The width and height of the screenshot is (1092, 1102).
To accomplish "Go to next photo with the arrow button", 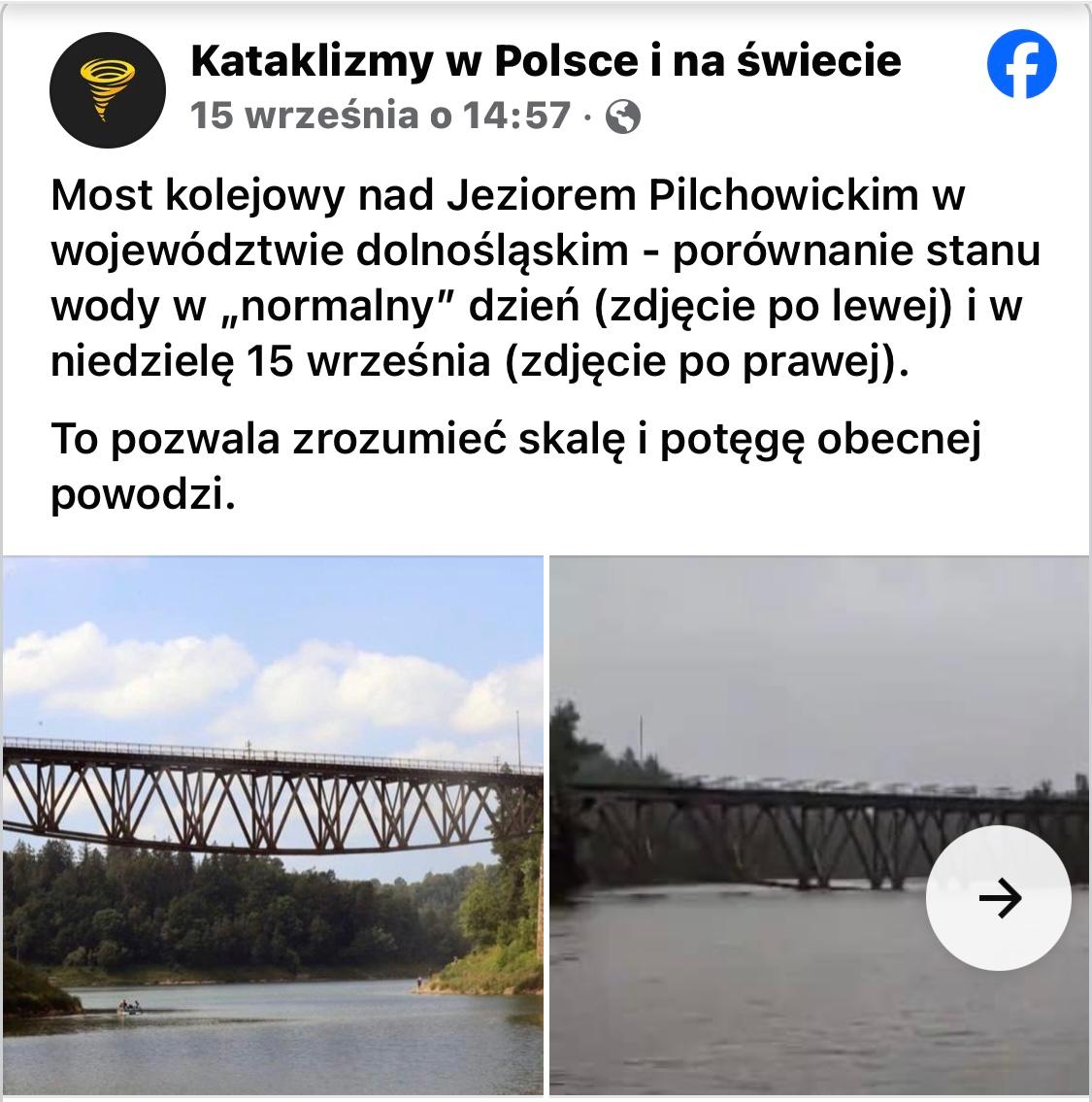I will [x=999, y=899].
